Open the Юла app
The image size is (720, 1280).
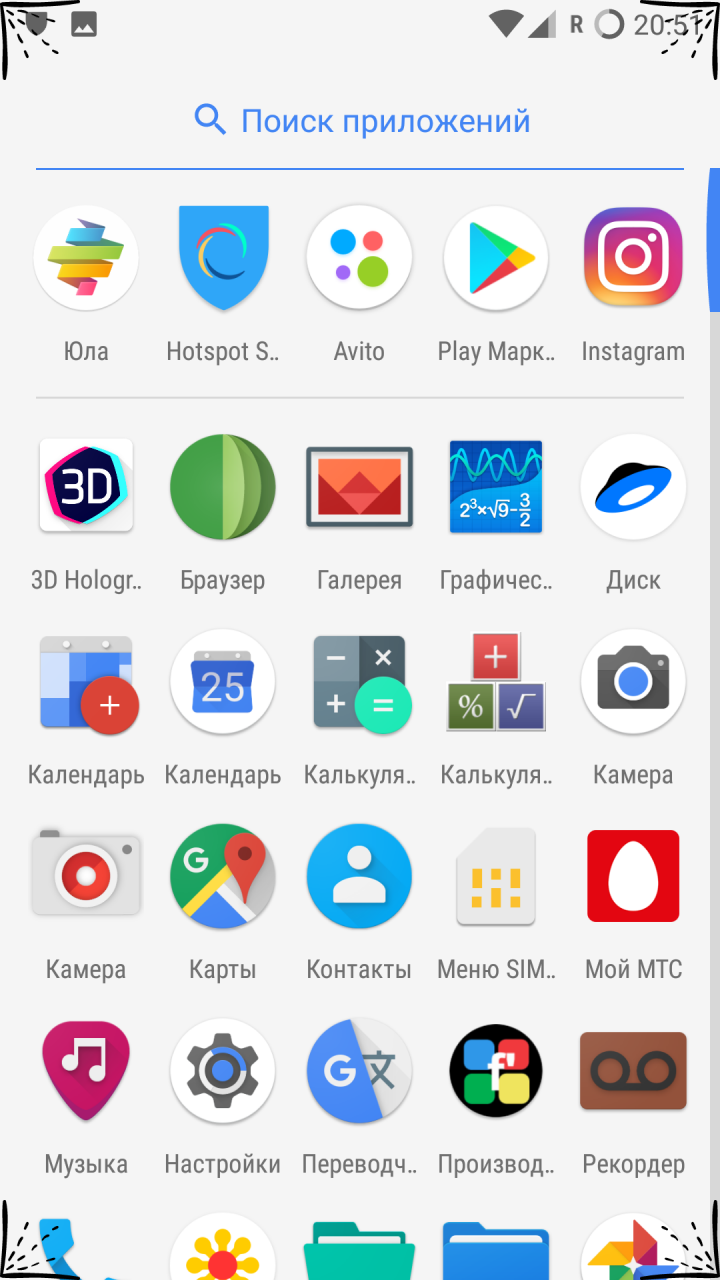[86, 258]
